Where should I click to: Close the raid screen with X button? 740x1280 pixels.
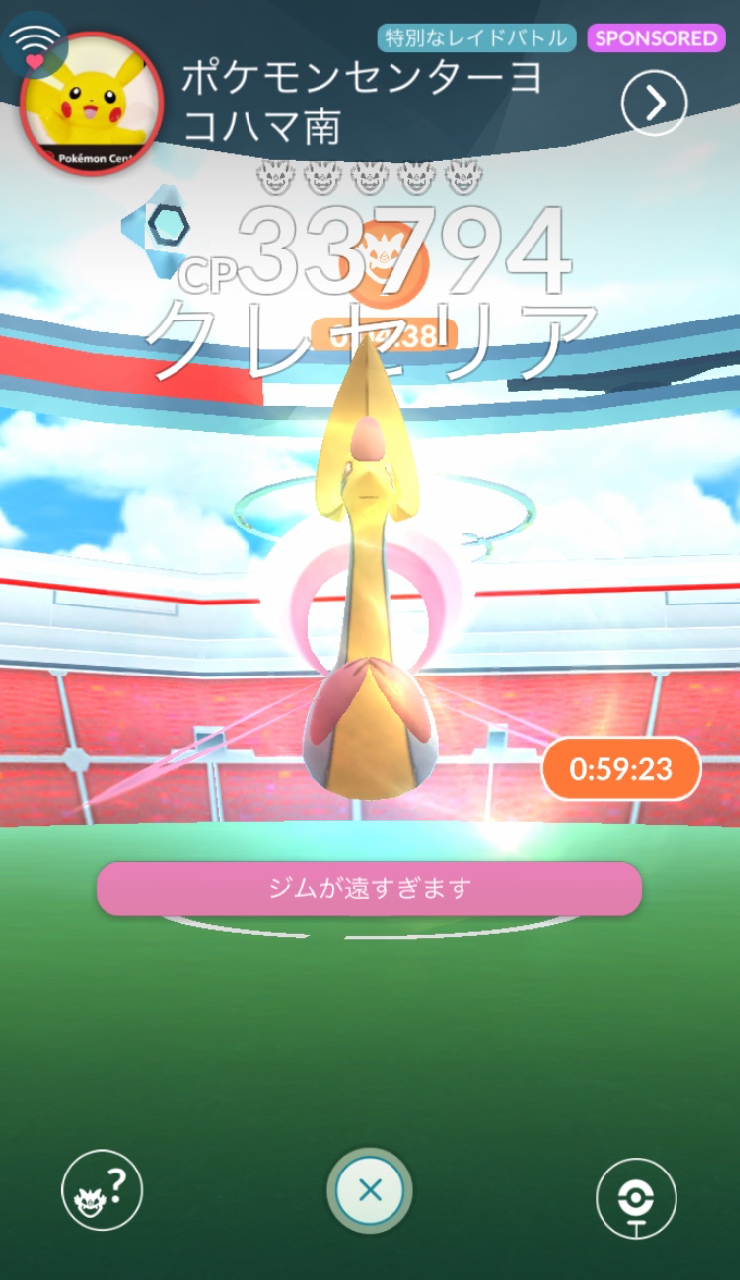tap(370, 1190)
